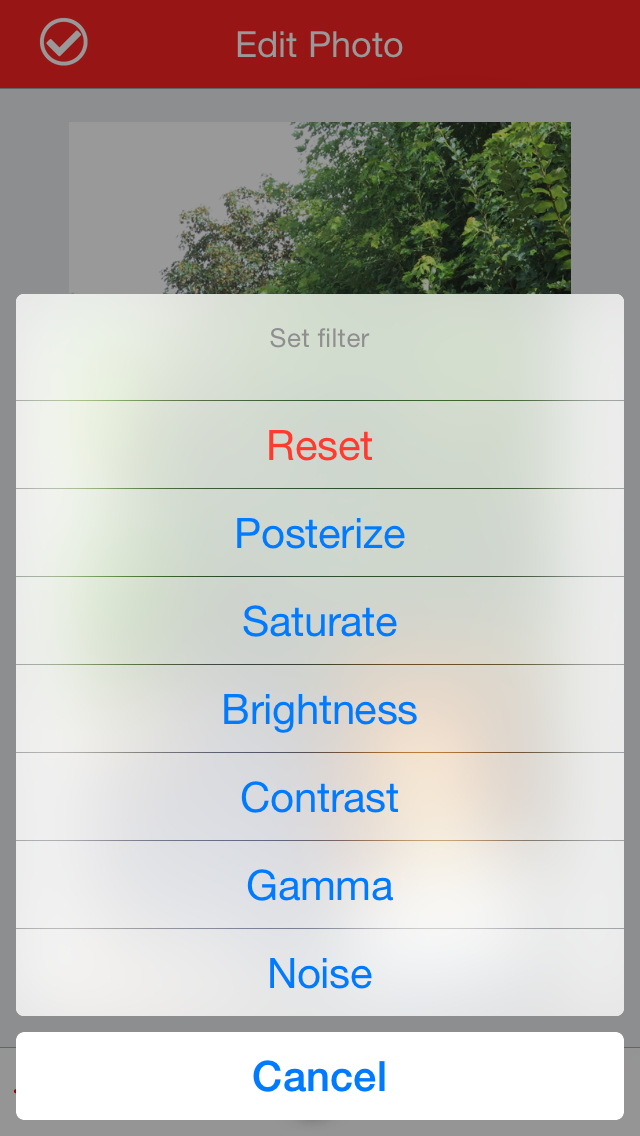640x1136 pixels.
Task: Apply the Posterize filter
Action: 320,534
